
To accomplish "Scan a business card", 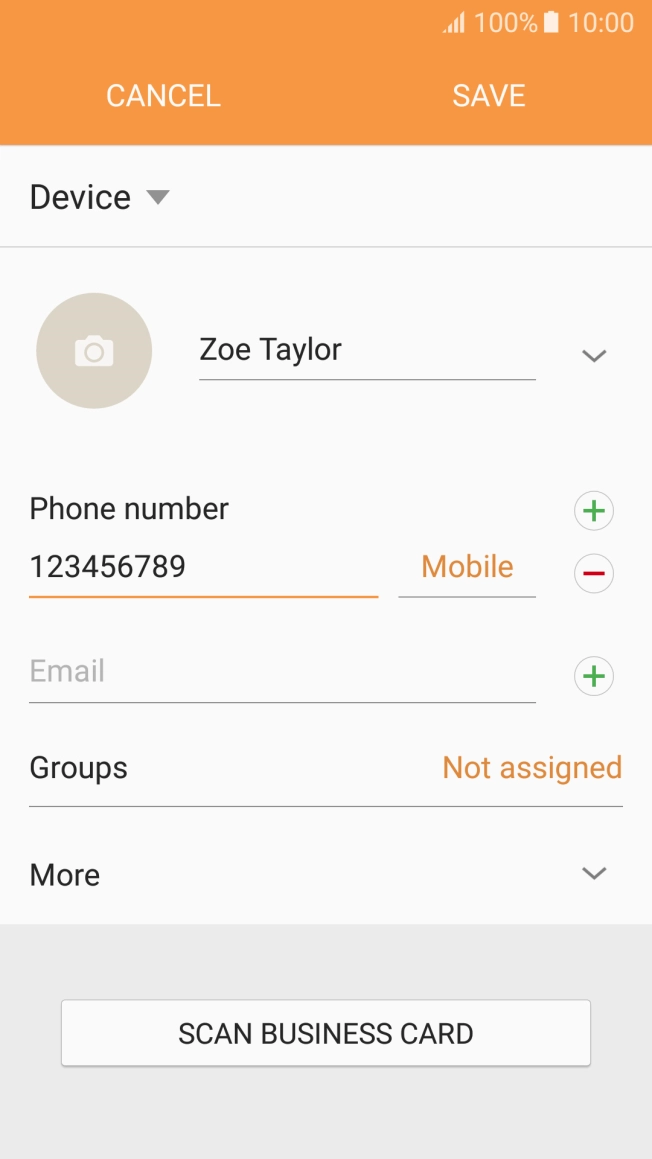I will pyautogui.click(x=326, y=1033).
